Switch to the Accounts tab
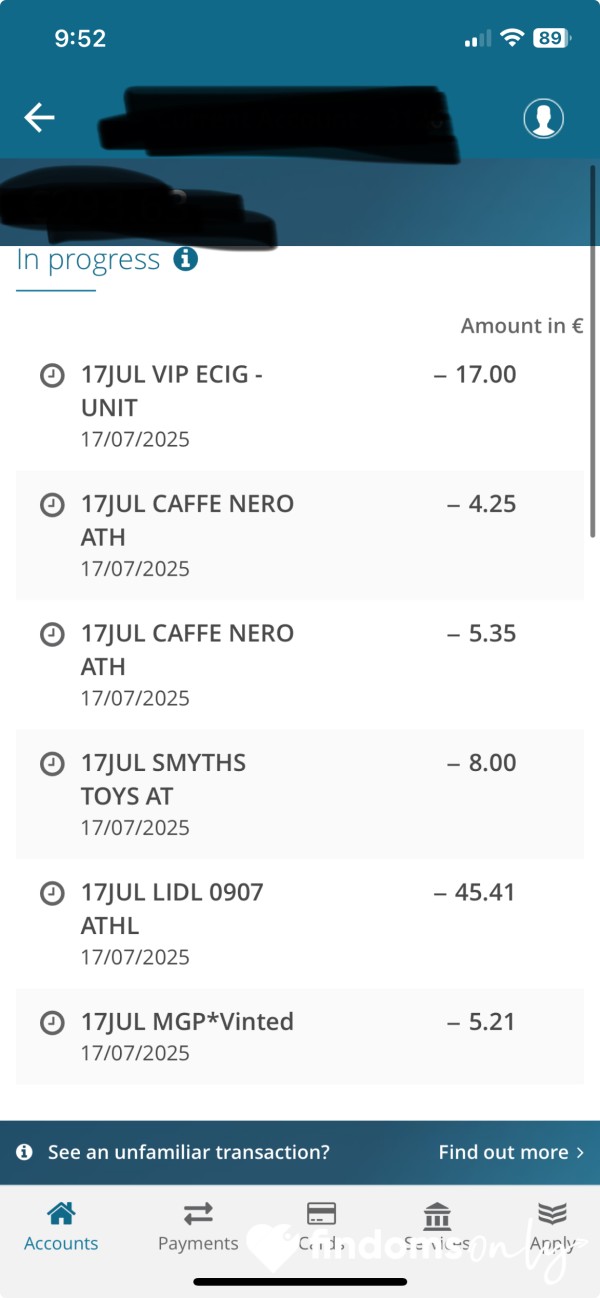The height and width of the screenshot is (1298, 600). coord(61,1228)
